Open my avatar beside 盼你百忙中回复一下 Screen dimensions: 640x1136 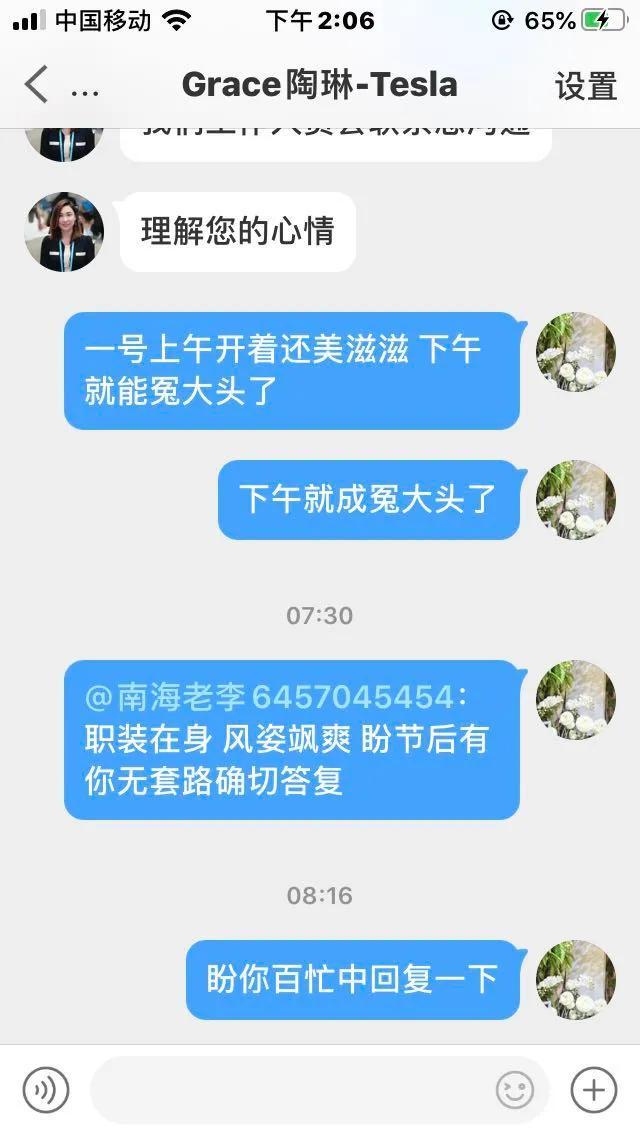[x=576, y=979]
